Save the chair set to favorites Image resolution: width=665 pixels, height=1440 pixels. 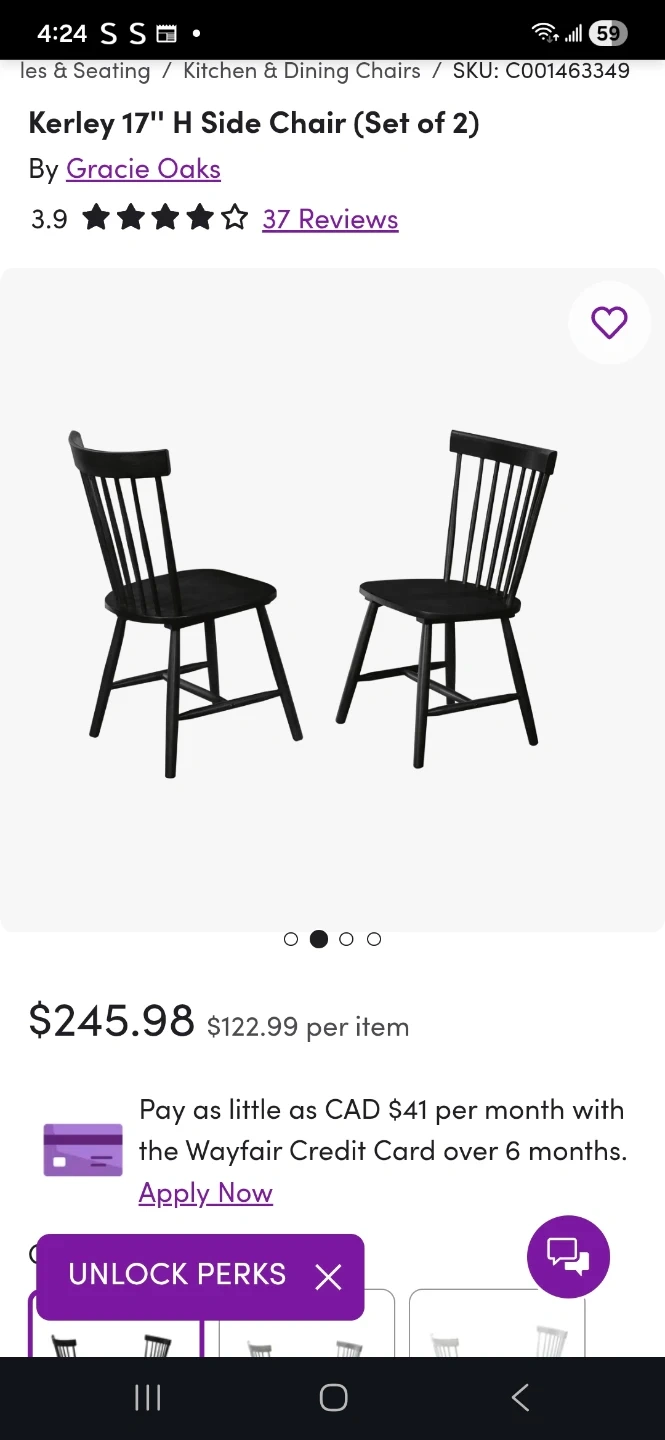609,322
